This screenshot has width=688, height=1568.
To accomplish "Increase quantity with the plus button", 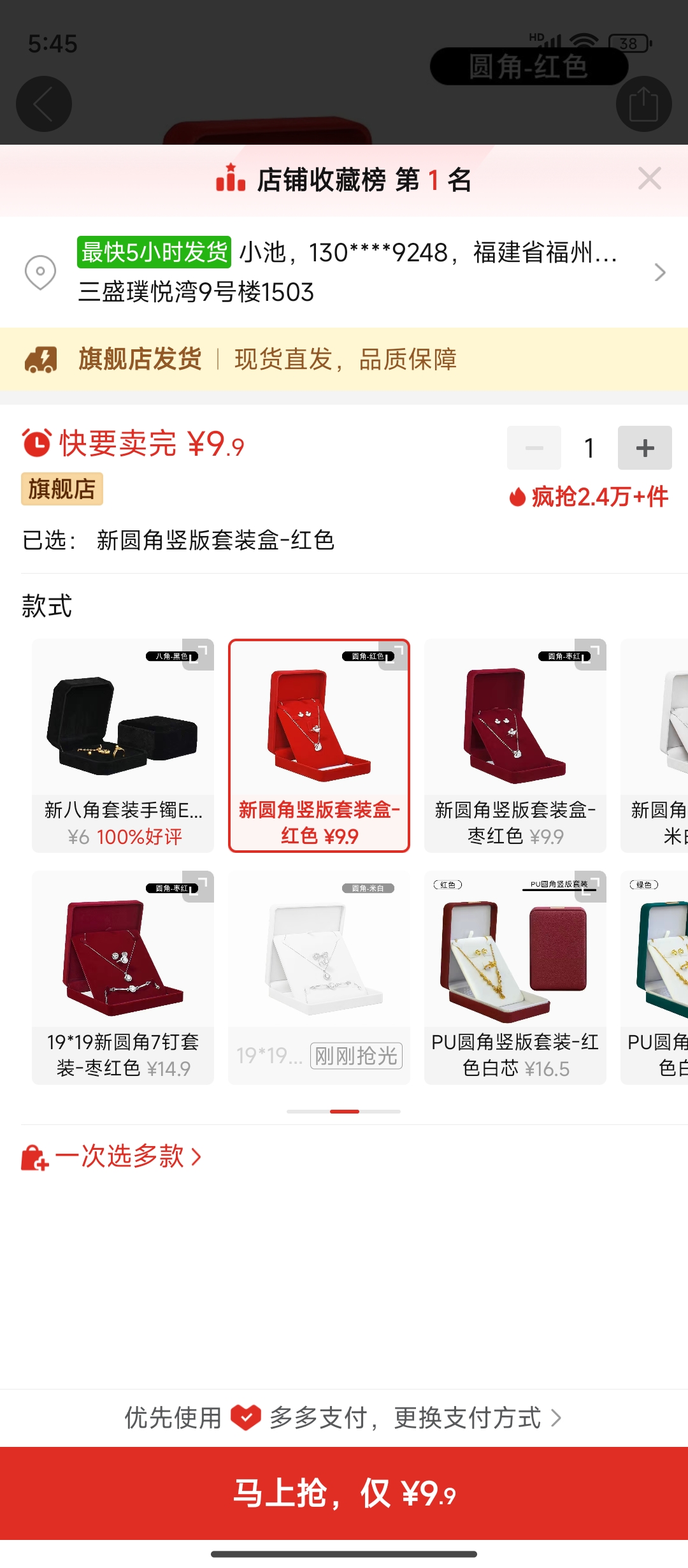I will point(644,448).
